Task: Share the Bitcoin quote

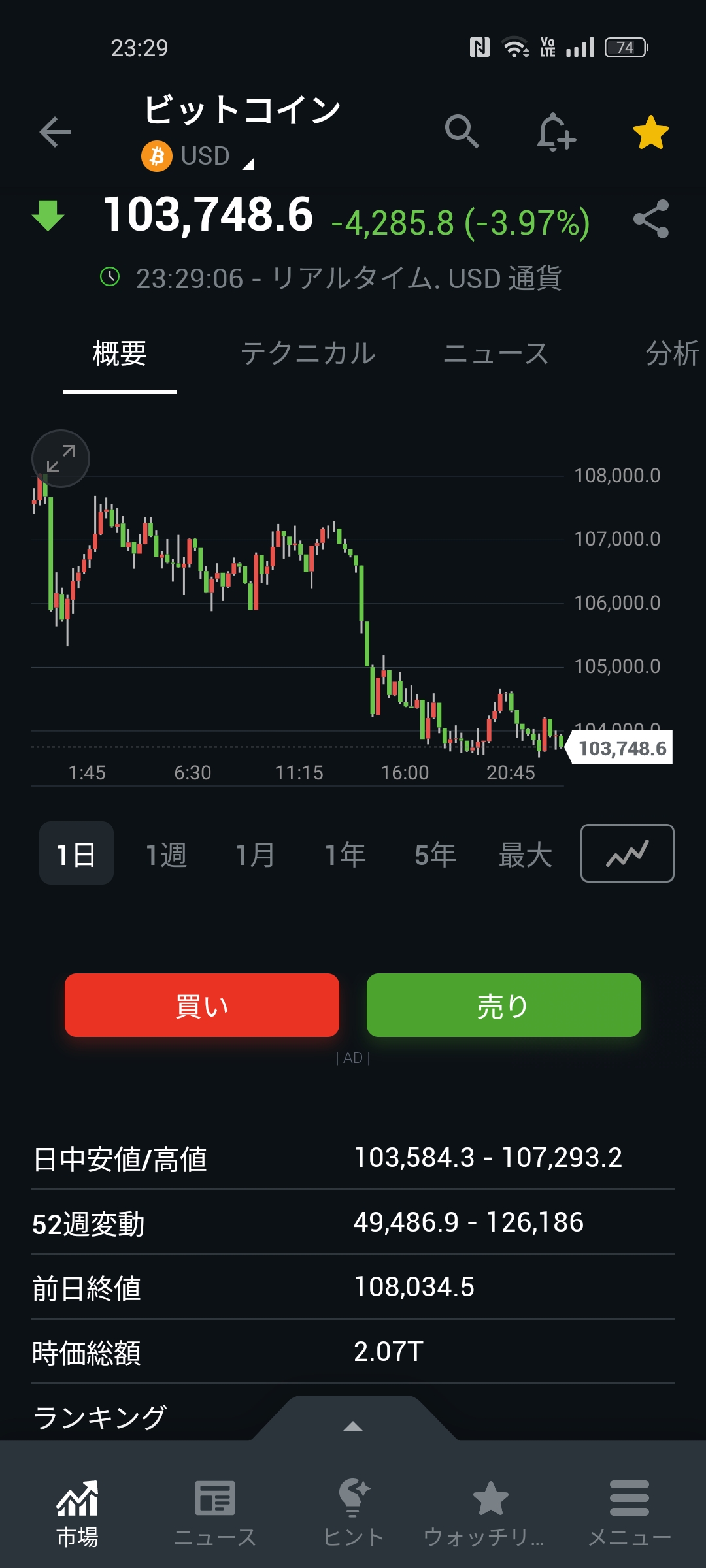Action: pyautogui.click(x=651, y=219)
